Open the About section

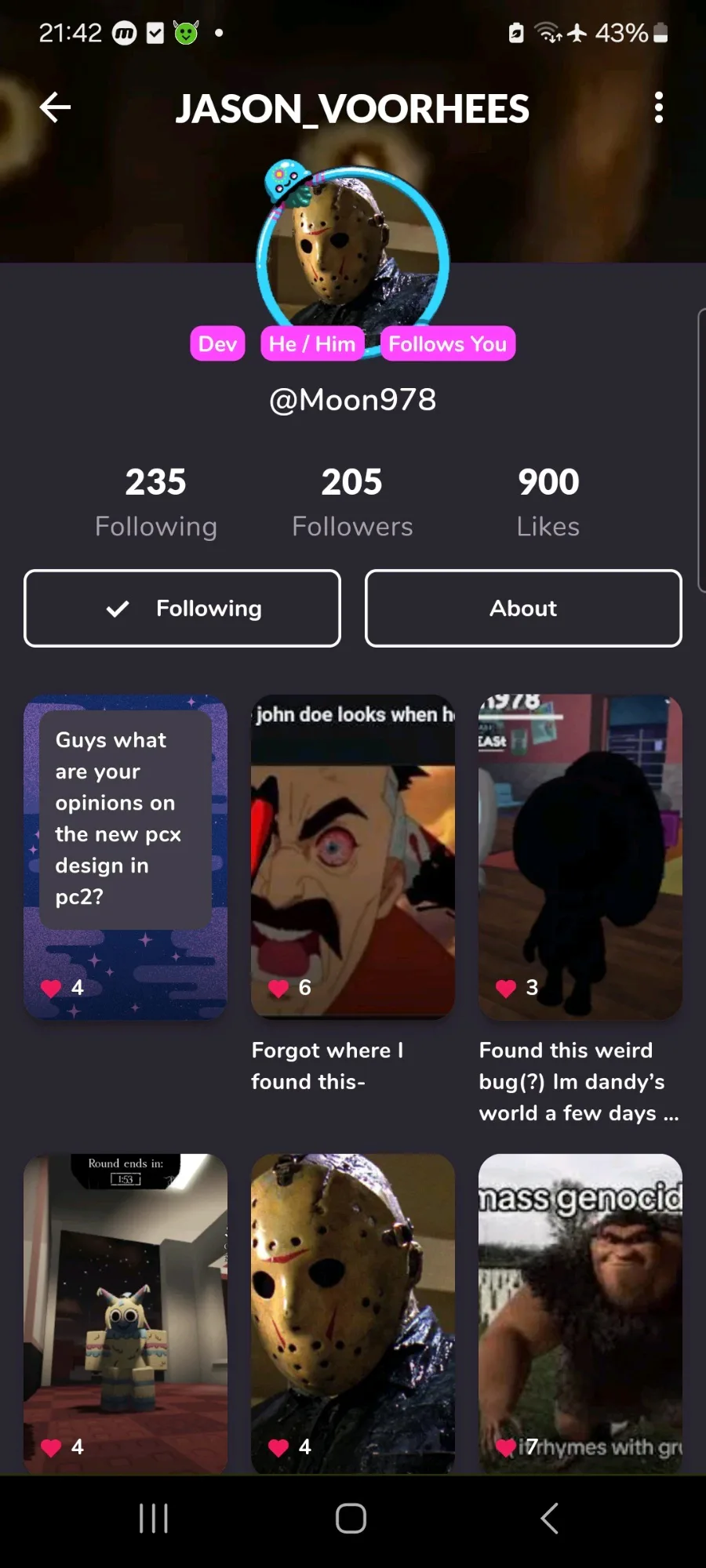(x=523, y=608)
